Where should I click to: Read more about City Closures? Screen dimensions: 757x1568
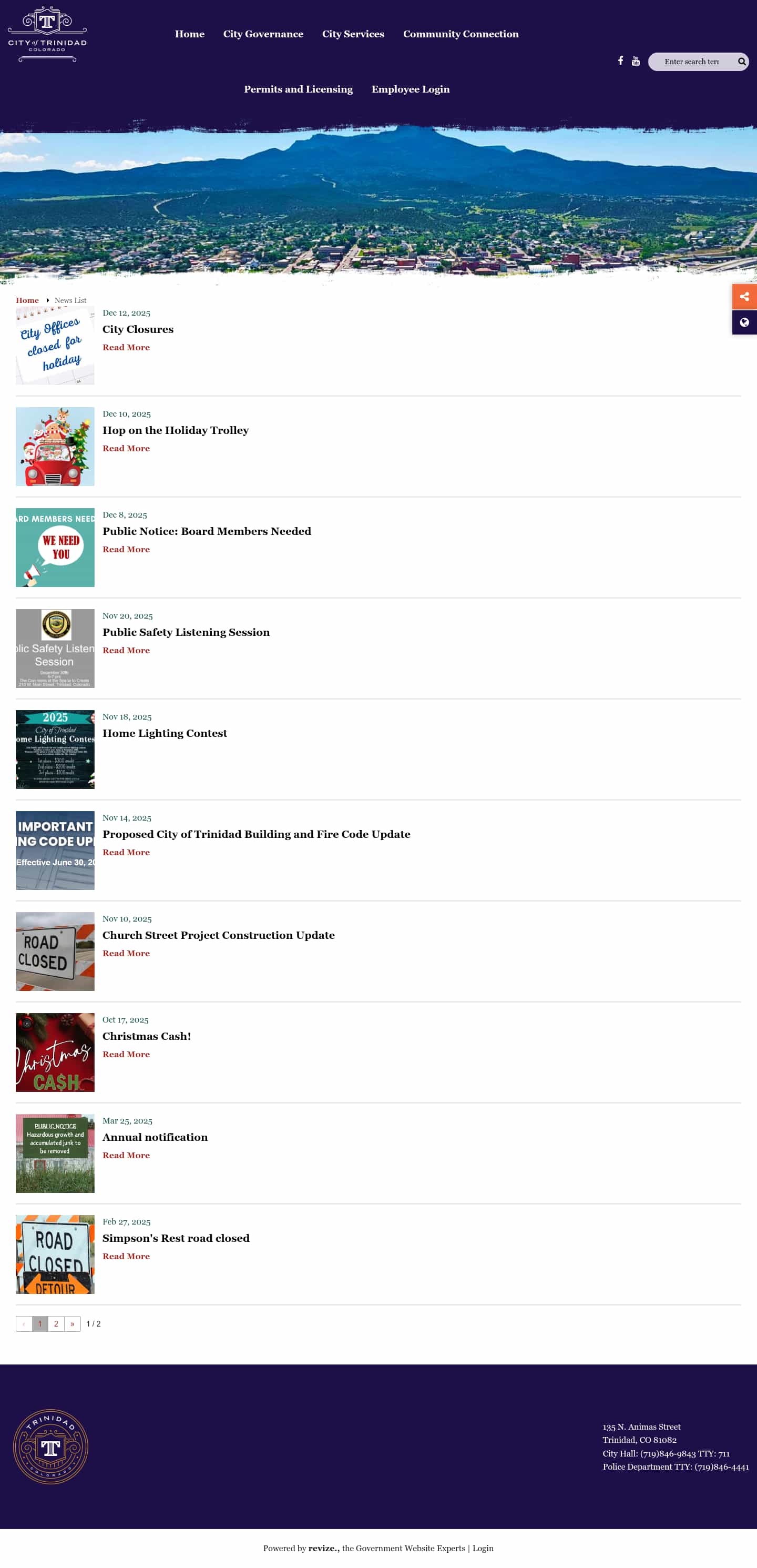click(x=126, y=347)
